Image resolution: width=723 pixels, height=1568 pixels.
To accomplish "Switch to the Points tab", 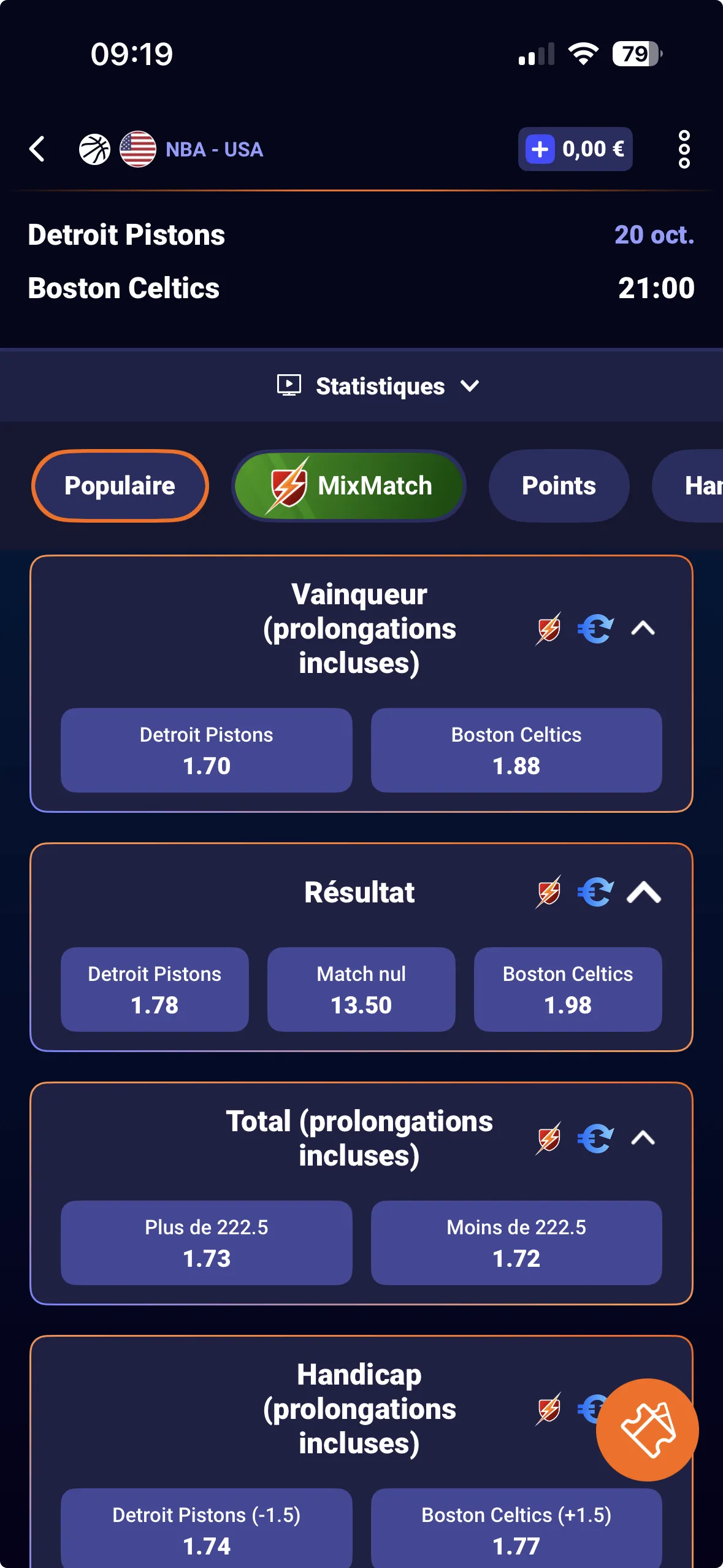I will click(x=559, y=486).
